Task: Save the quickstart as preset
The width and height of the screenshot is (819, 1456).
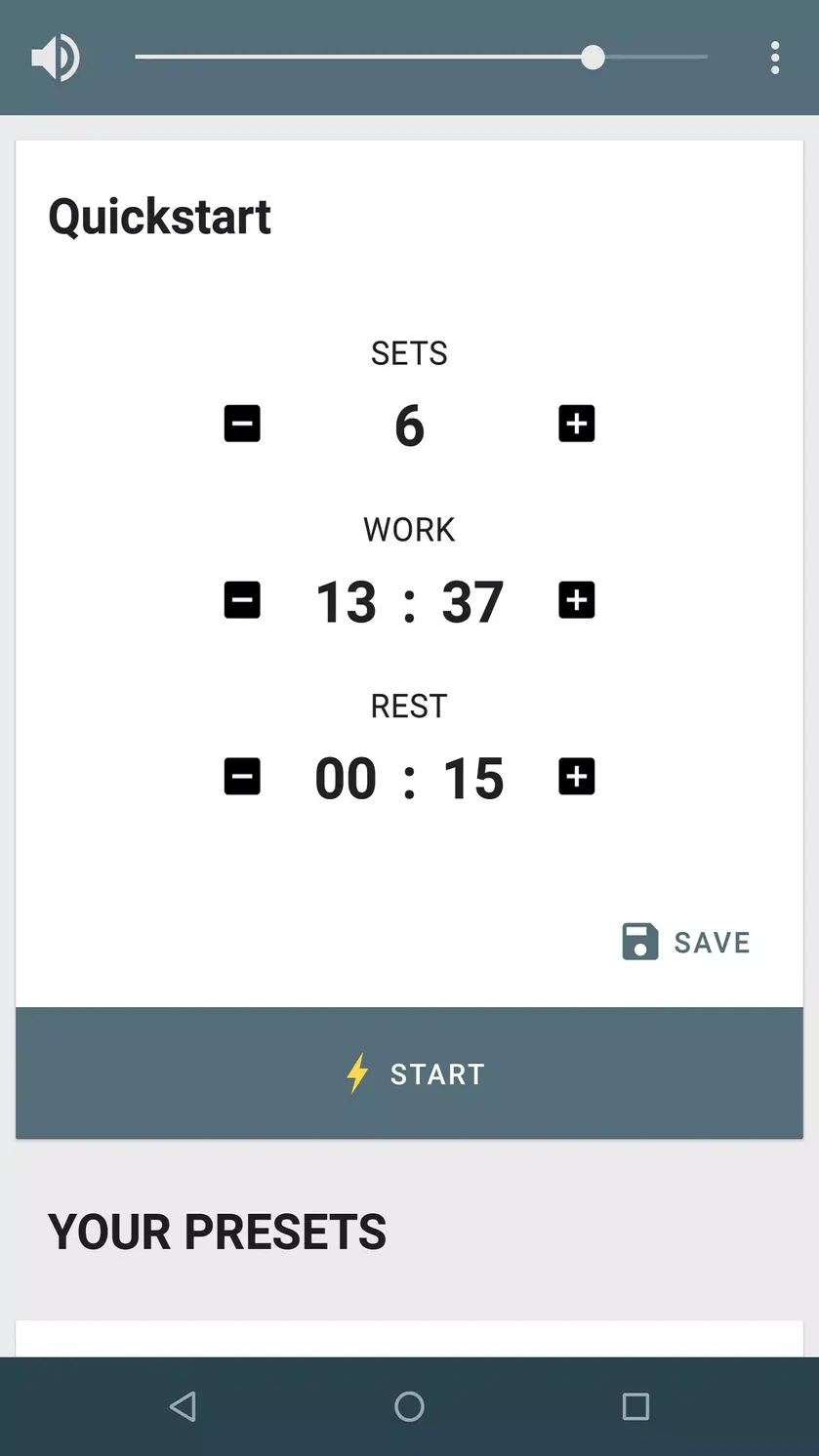Action: 686,943
